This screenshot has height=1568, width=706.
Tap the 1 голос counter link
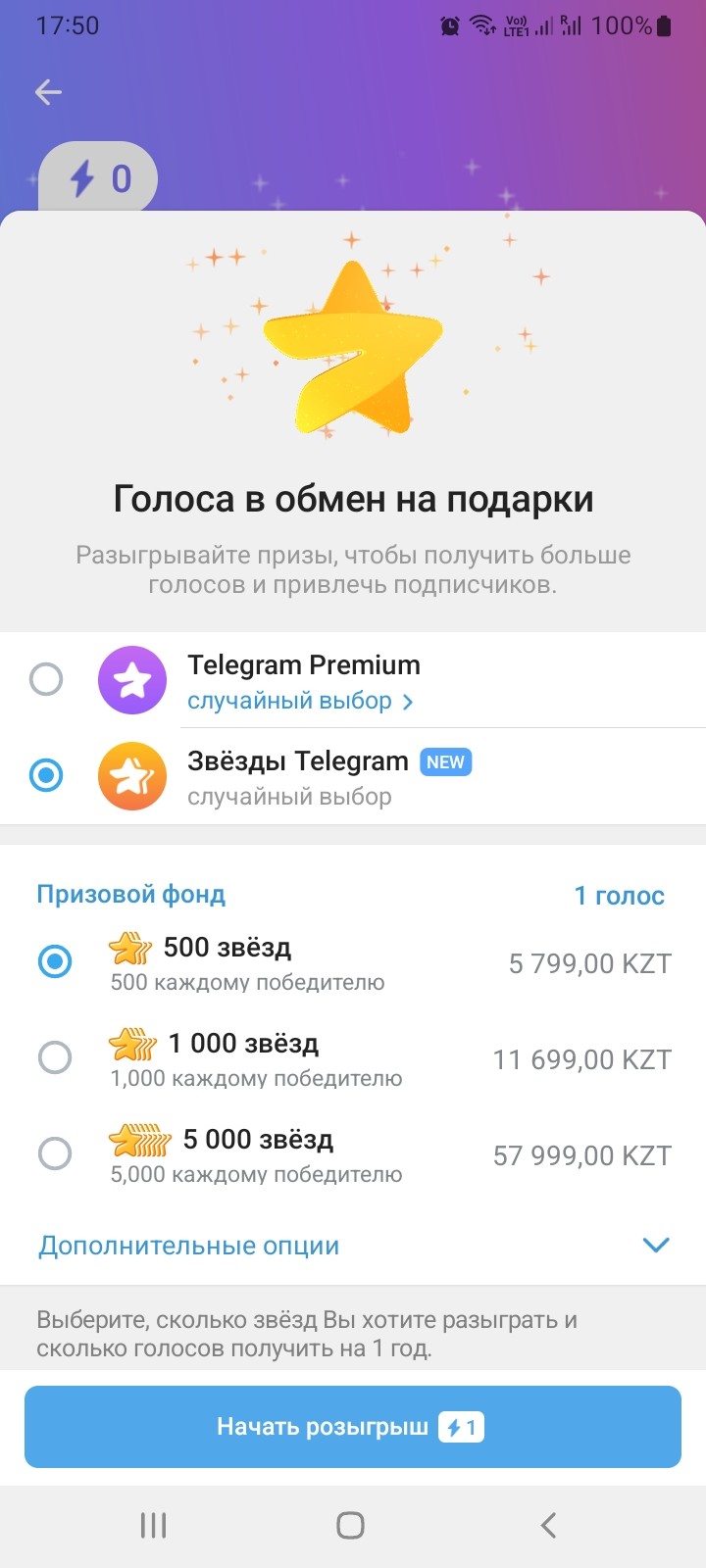[620, 894]
